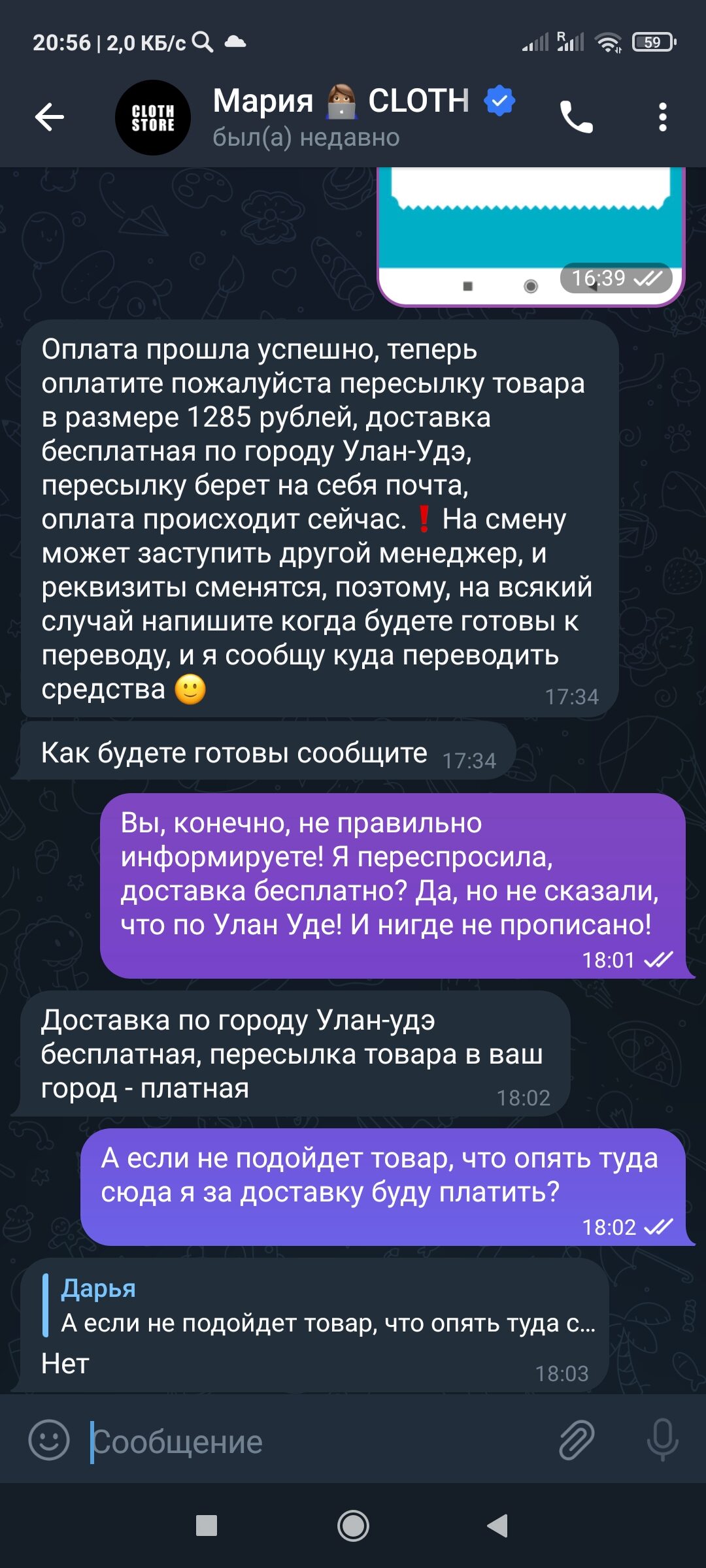The image size is (706, 1568).
Task: Open the emoji picker
Action: pos(49,1440)
